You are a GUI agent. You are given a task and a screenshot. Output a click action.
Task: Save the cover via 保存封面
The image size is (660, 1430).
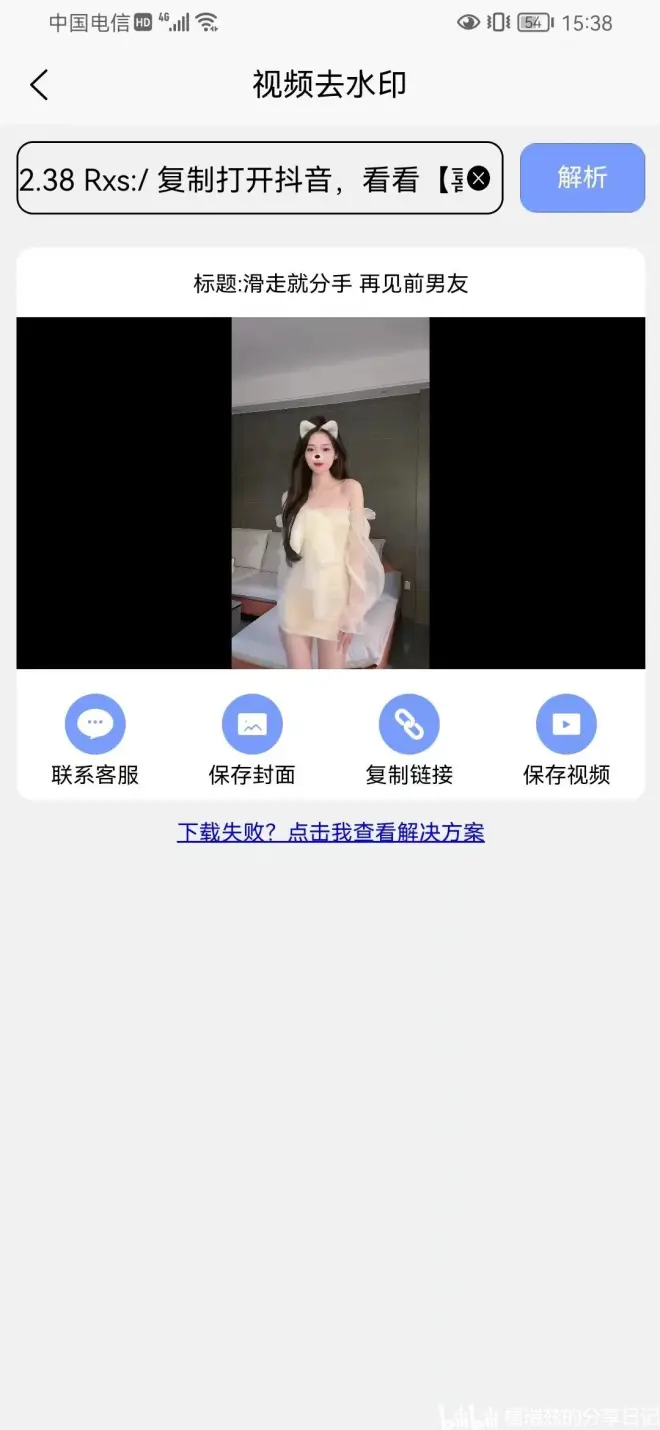(x=252, y=724)
